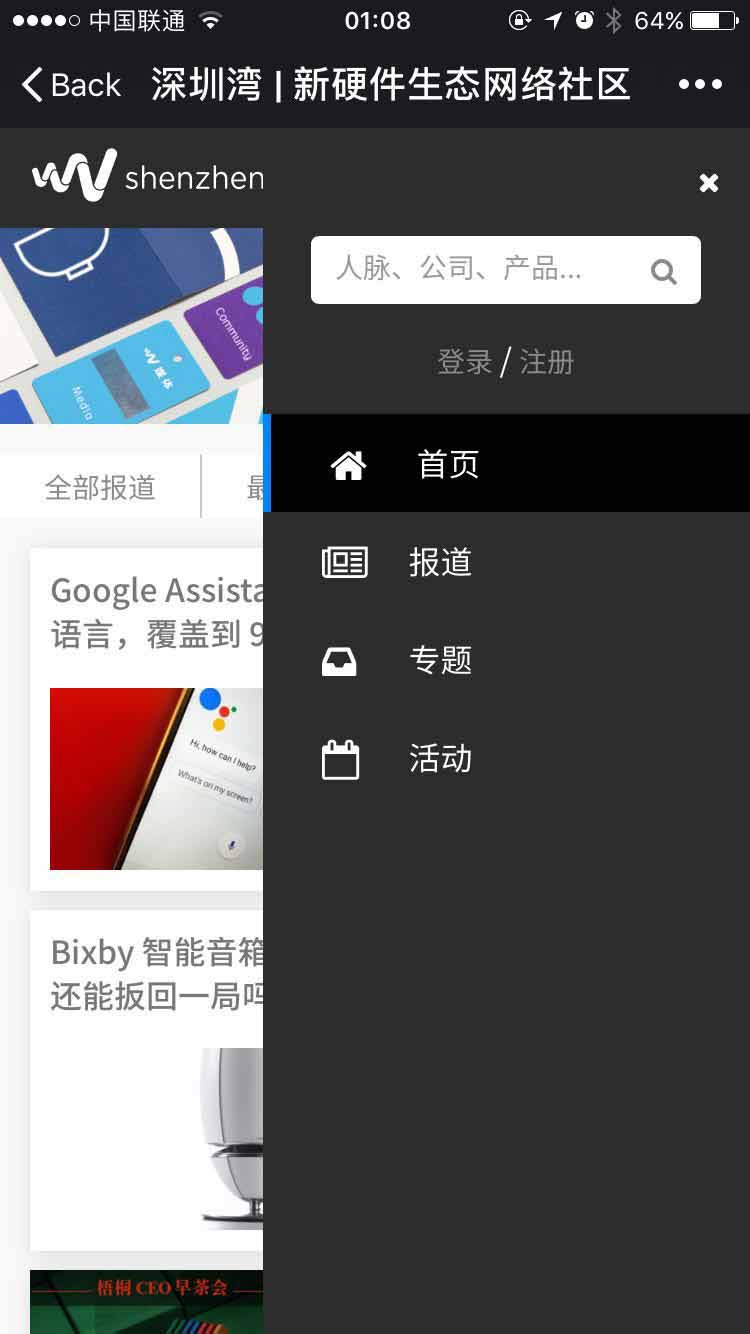Image resolution: width=750 pixels, height=1334 pixels.
Task: Select 首页 in the drawer menu
Action: [448, 464]
